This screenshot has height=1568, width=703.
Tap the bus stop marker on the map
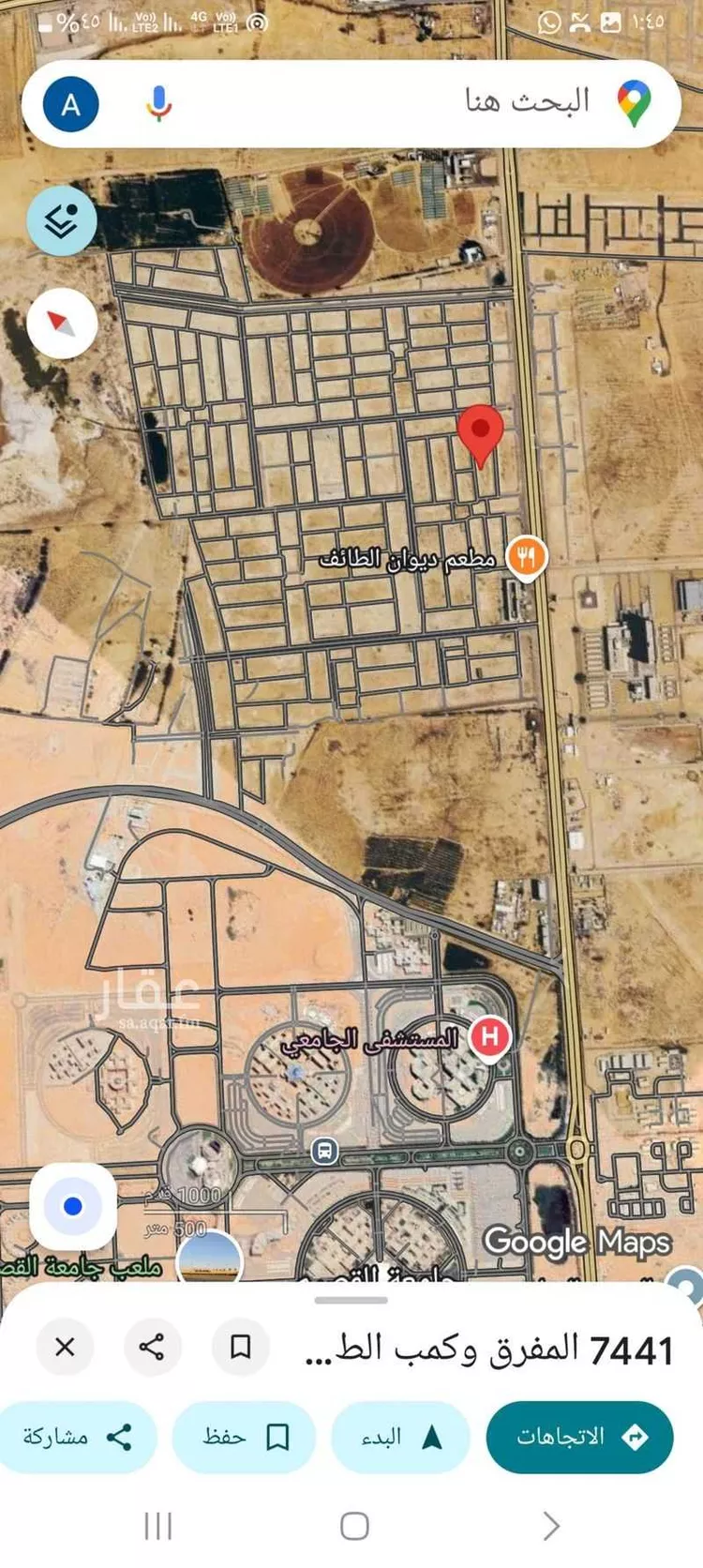tap(324, 1150)
